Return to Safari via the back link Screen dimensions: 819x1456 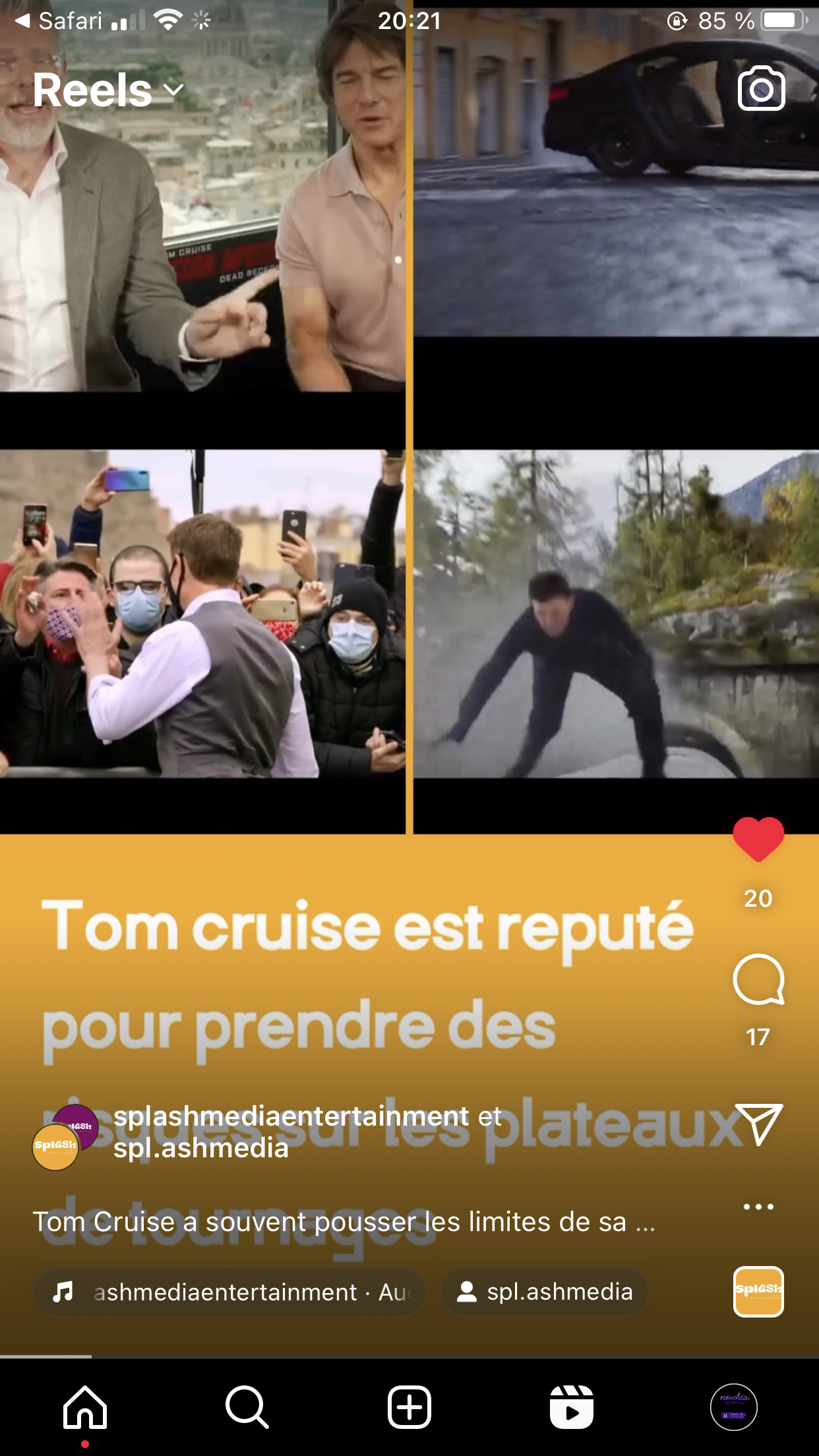point(59,21)
